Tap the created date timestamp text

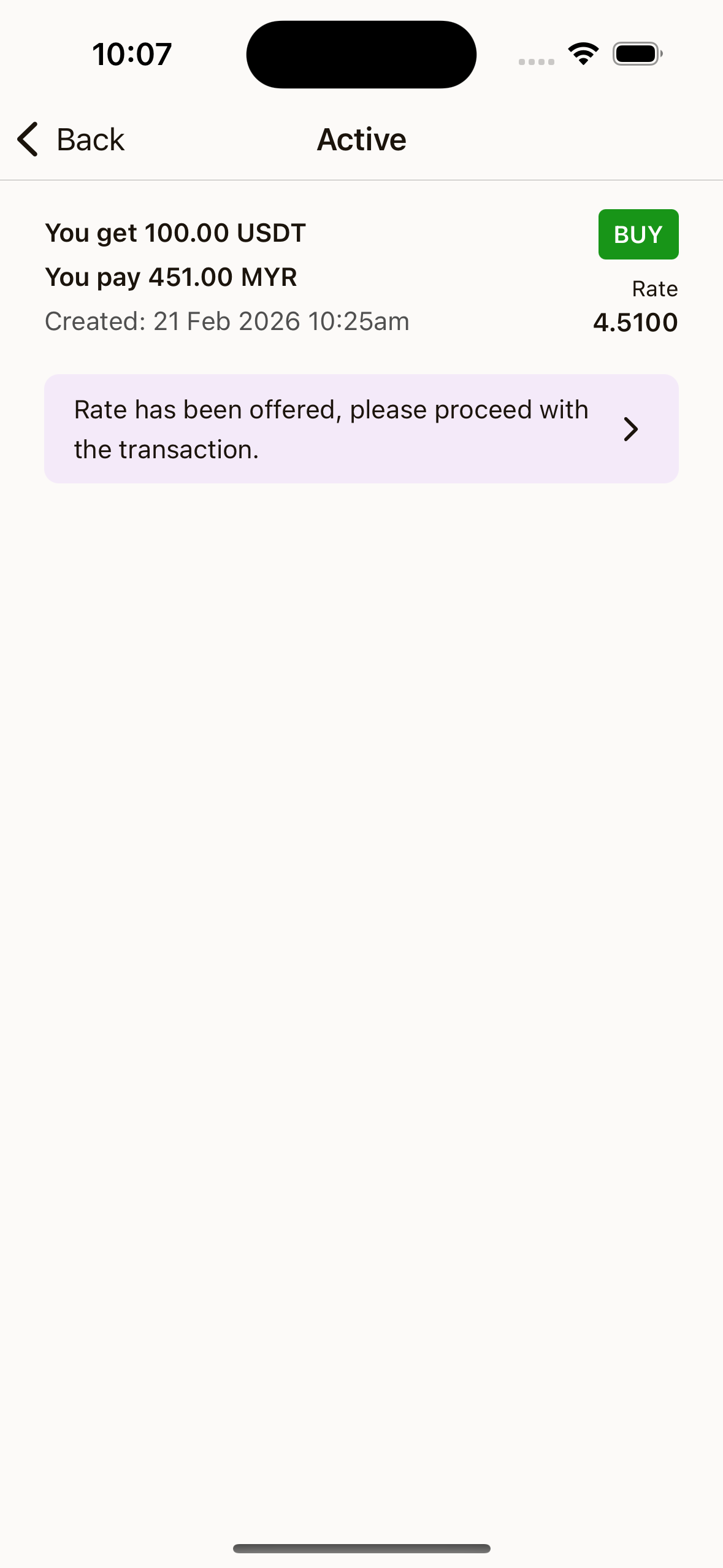click(x=227, y=320)
